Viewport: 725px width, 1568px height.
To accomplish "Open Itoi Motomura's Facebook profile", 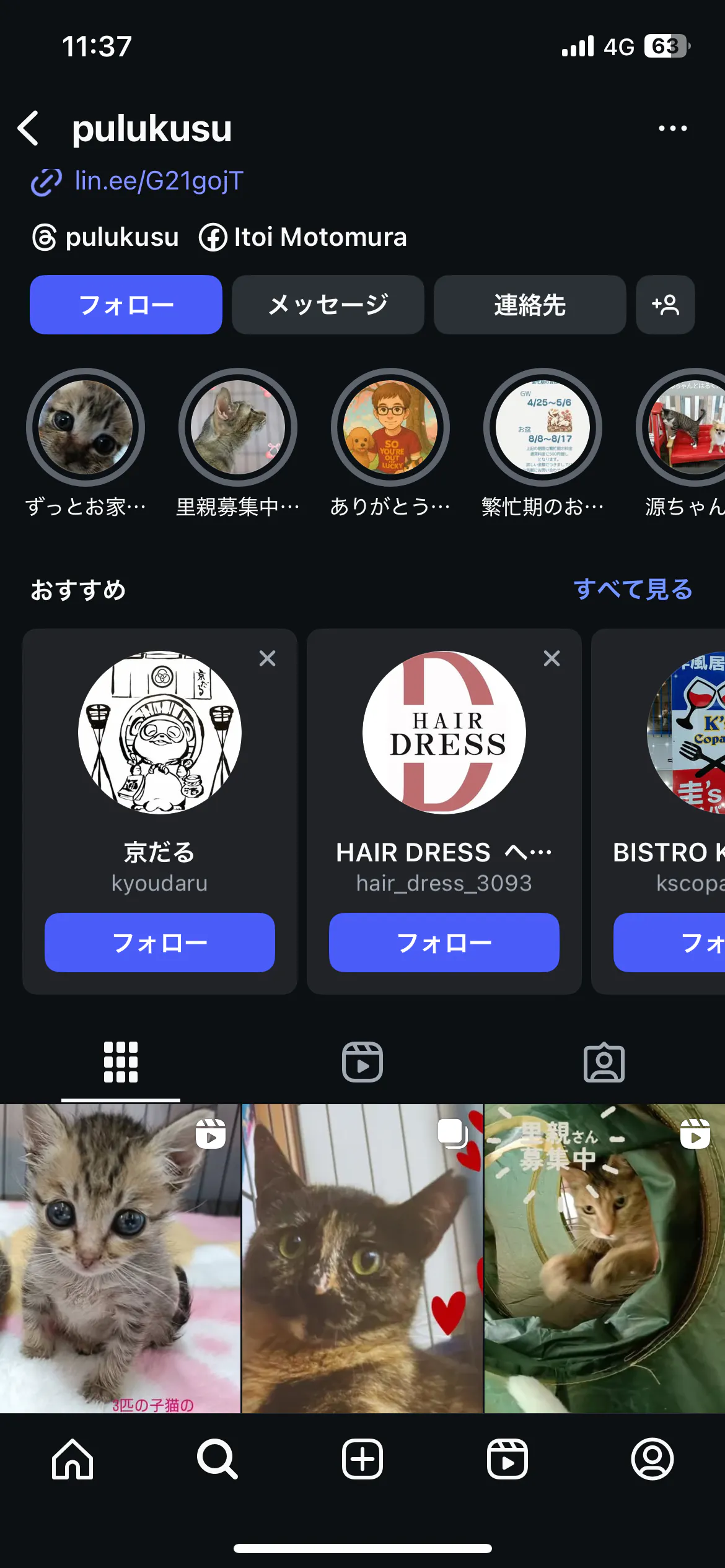I will pos(304,237).
